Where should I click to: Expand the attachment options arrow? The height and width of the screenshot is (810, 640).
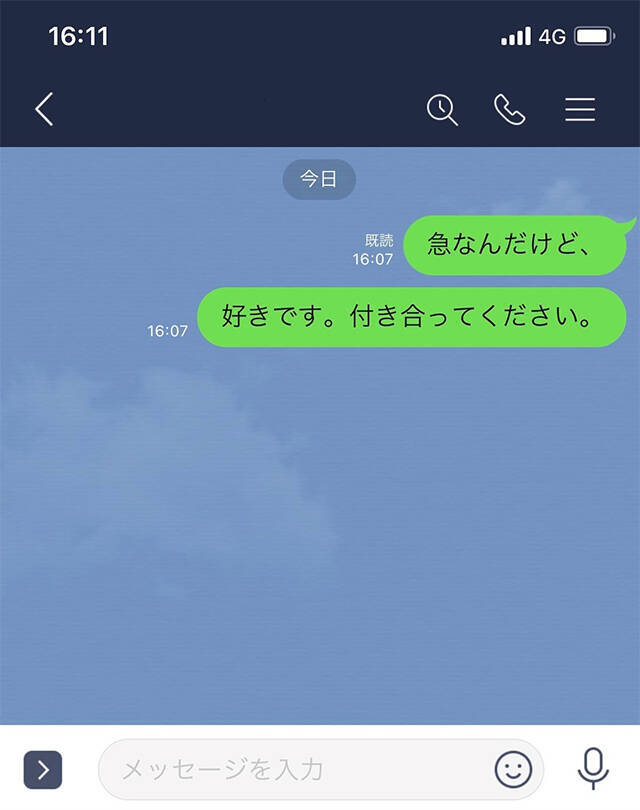42,769
